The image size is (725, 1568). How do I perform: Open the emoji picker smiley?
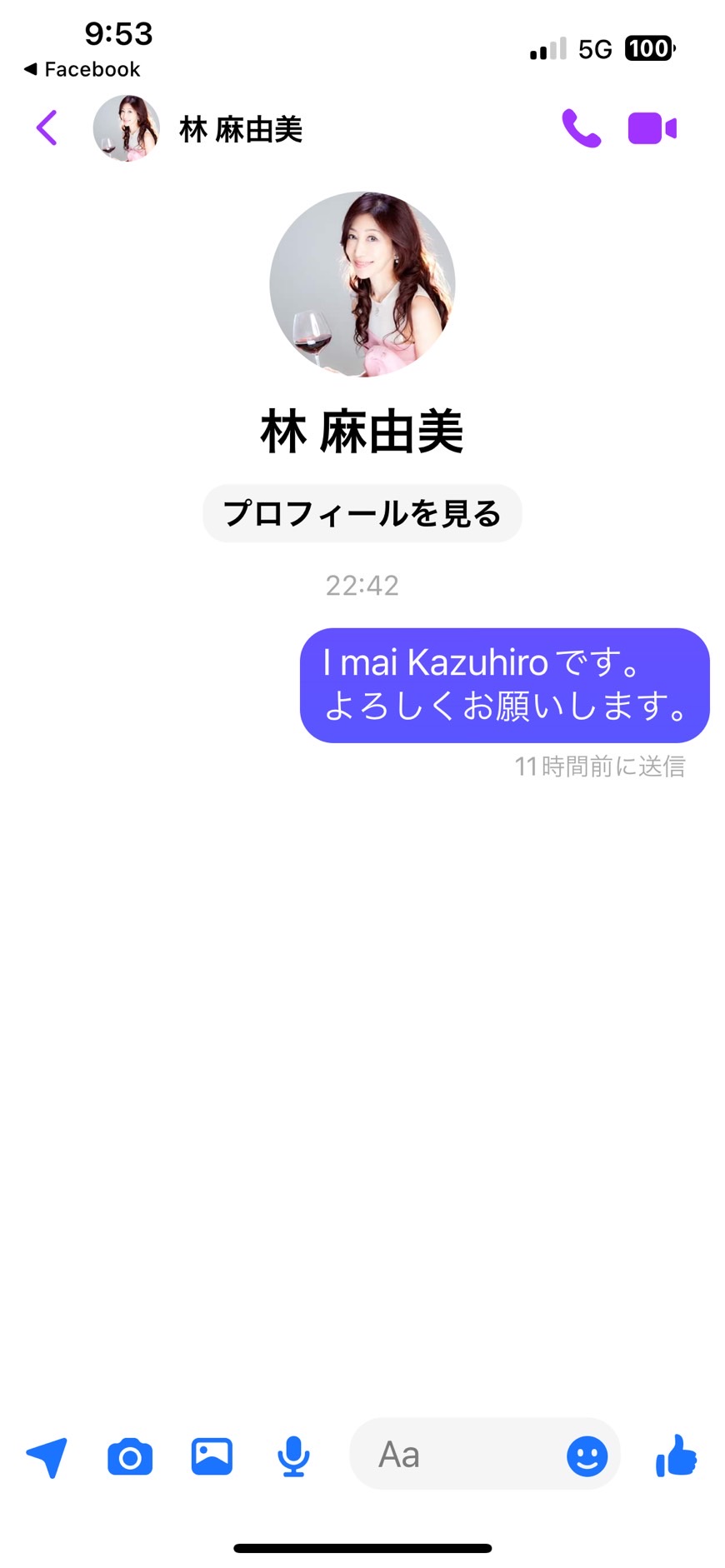(587, 1456)
